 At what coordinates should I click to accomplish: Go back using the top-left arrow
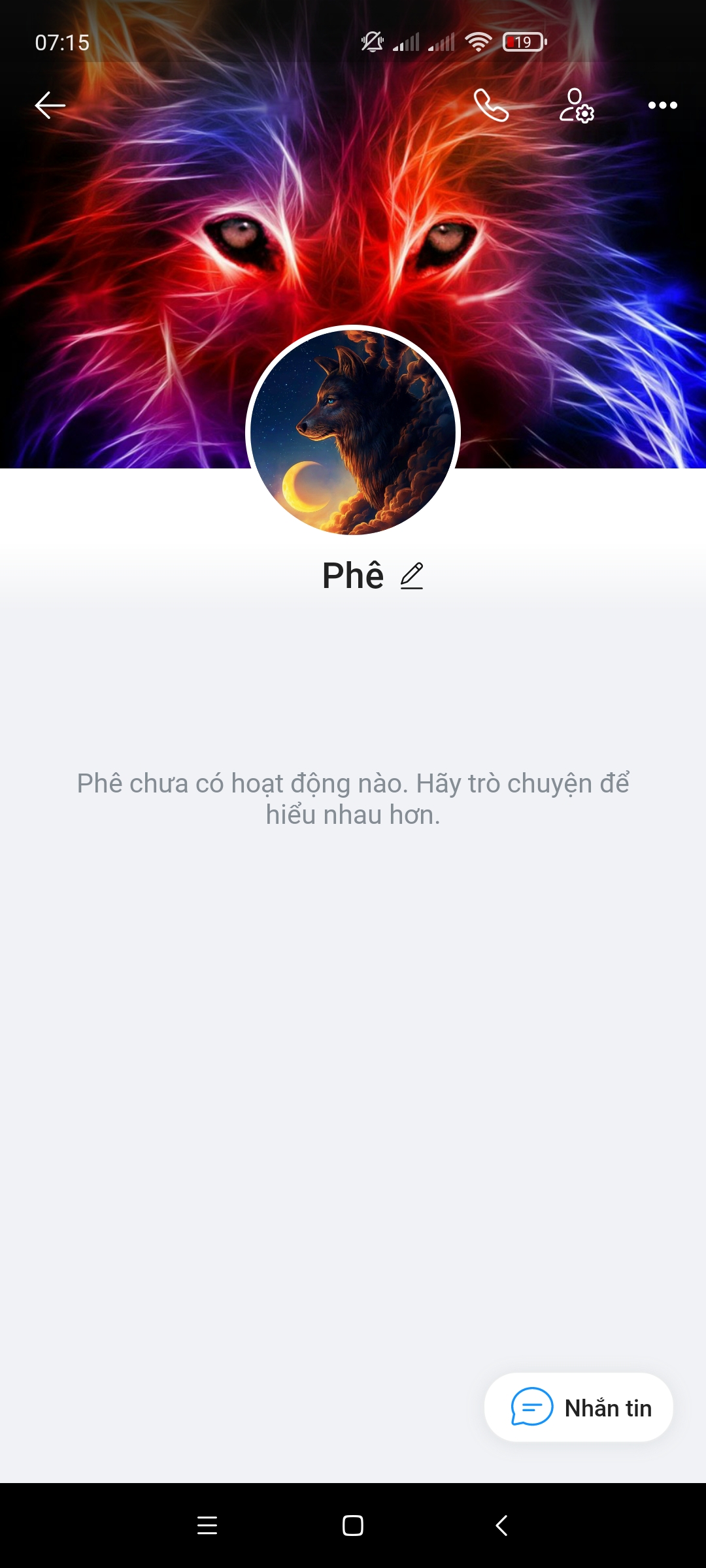(x=50, y=105)
